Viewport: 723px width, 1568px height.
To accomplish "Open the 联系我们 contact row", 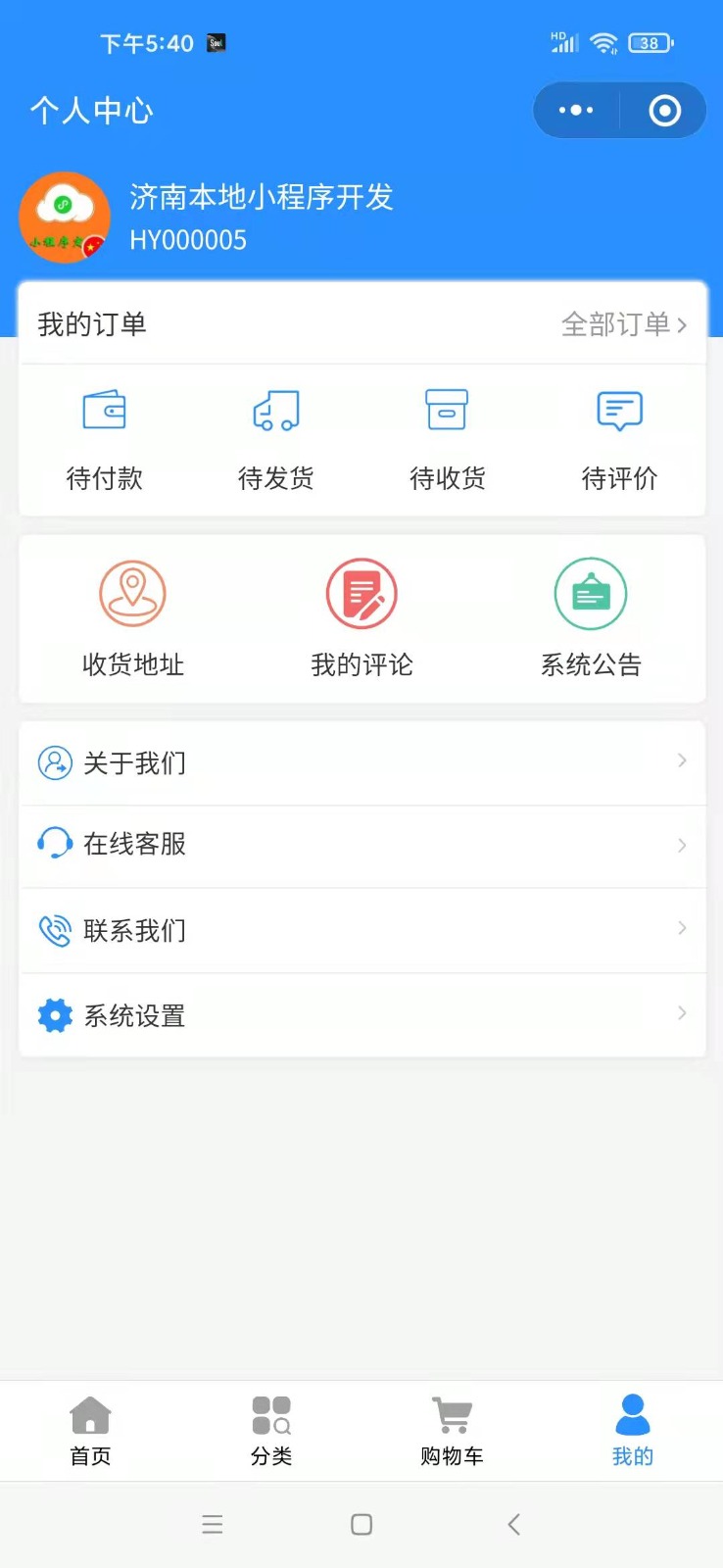I will (x=362, y=930).
